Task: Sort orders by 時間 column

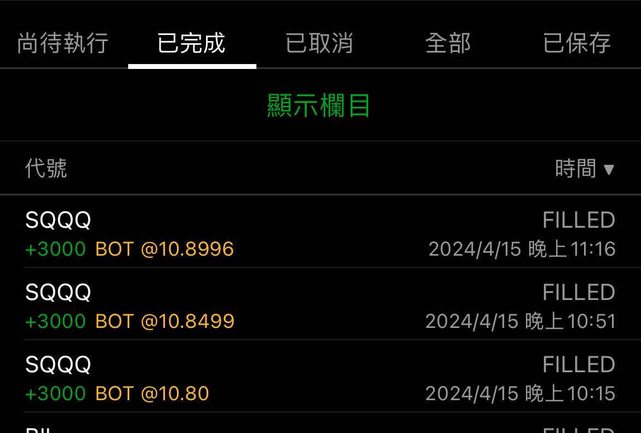Action: [584, 169]
